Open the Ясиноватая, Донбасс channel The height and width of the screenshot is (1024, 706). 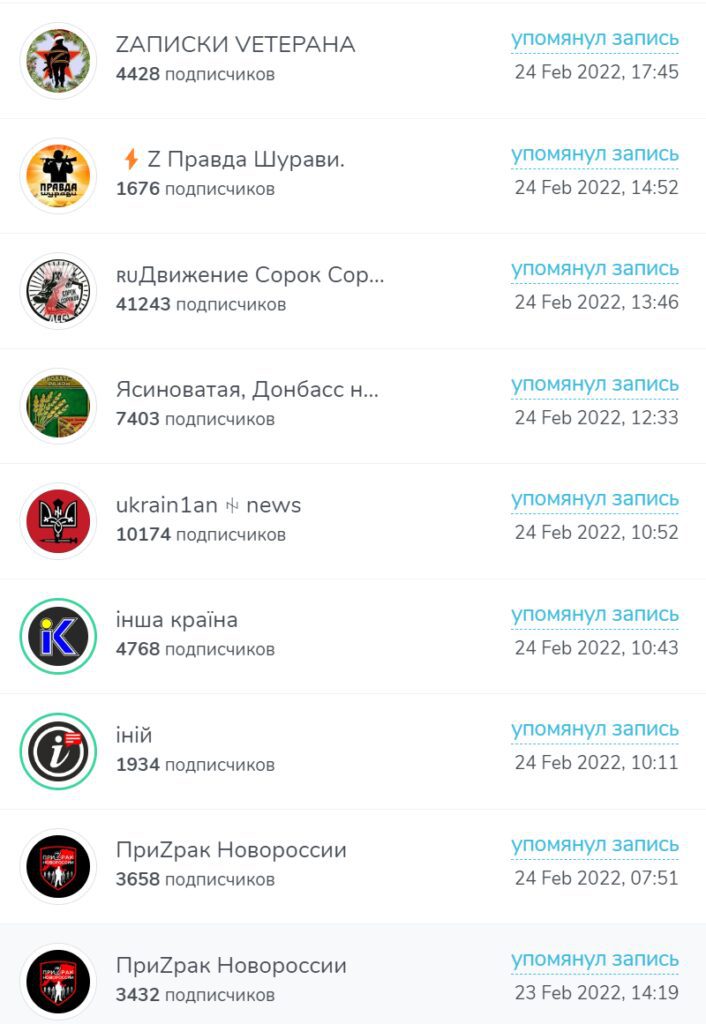click(247, 390)
